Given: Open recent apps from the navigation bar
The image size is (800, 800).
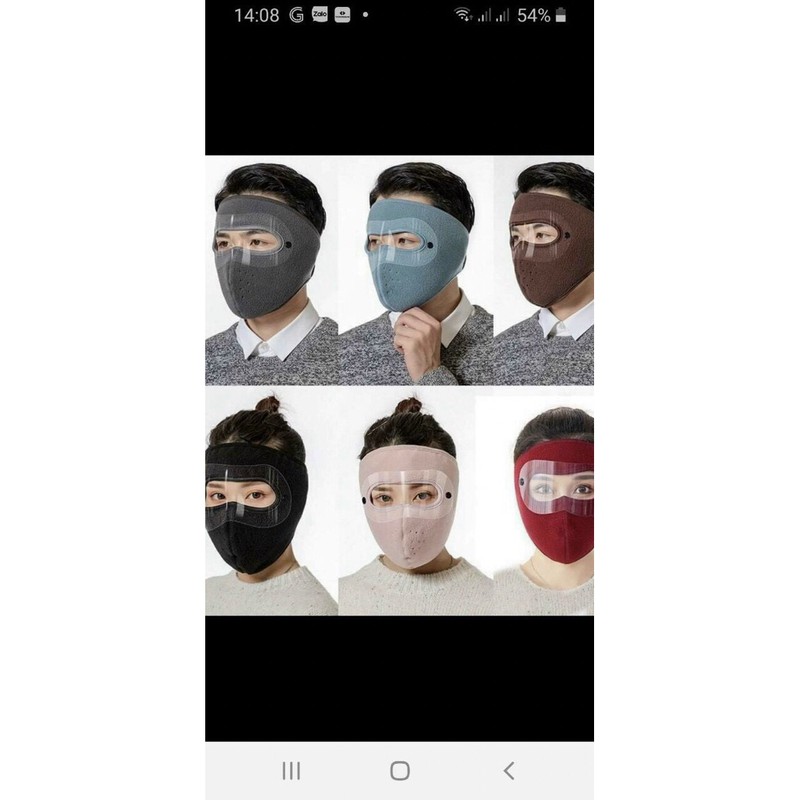Looking at the screenshot, I should 291,770.
